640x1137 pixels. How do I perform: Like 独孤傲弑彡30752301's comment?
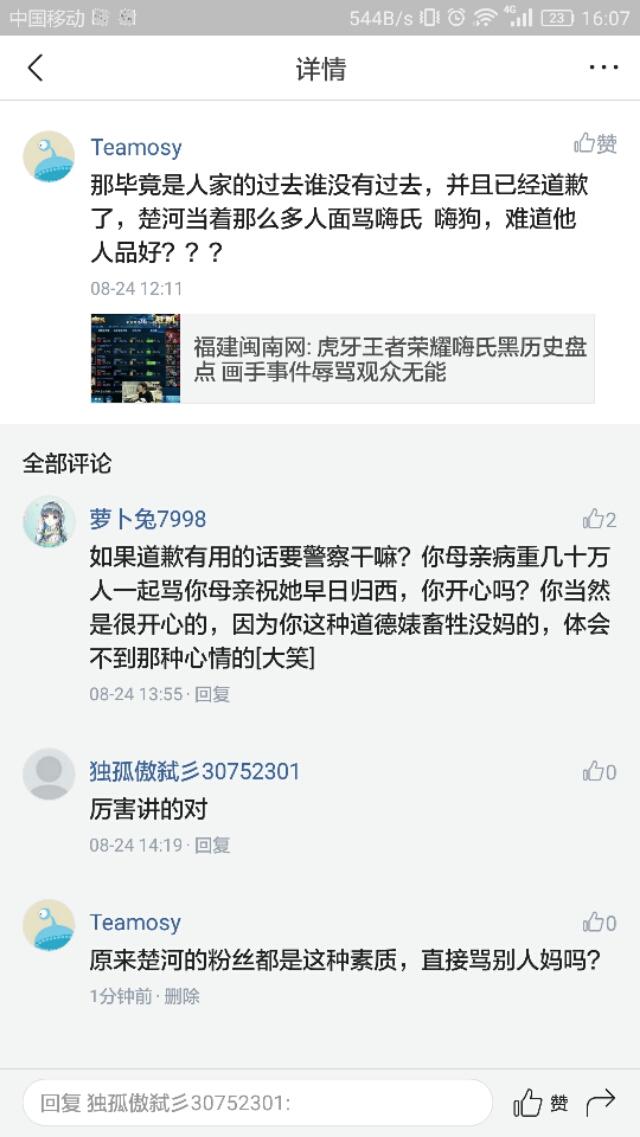point(599,771)
